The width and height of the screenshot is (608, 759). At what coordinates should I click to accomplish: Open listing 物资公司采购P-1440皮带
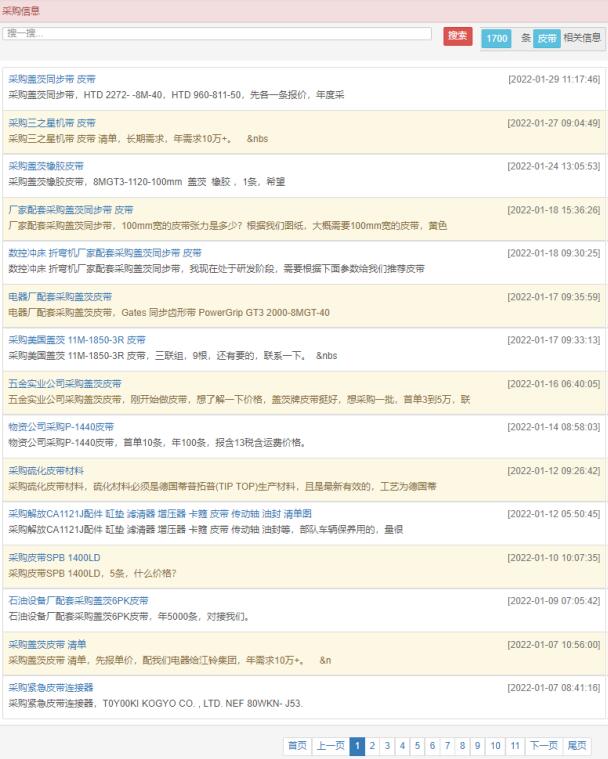[61, 427]
